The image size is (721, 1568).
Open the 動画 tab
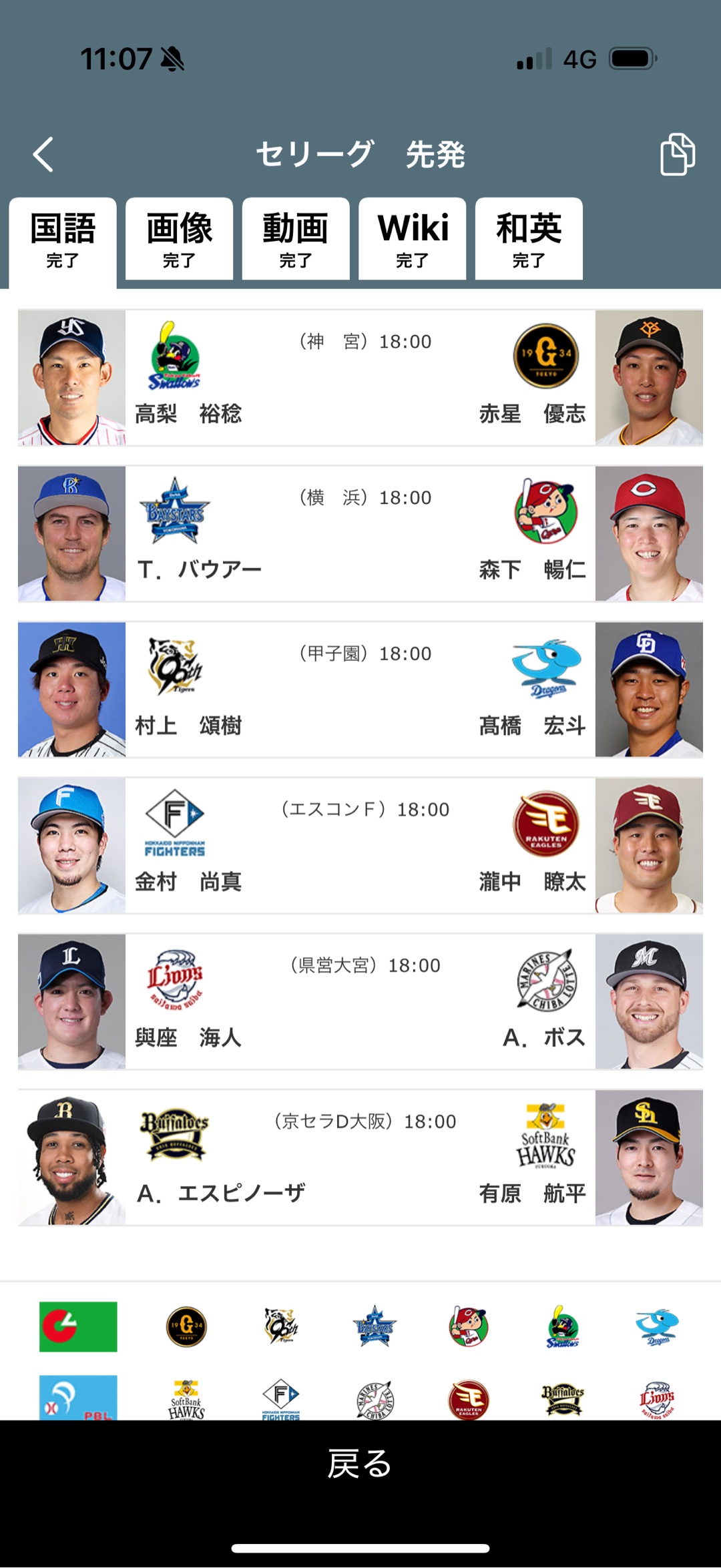pos(296,240)
